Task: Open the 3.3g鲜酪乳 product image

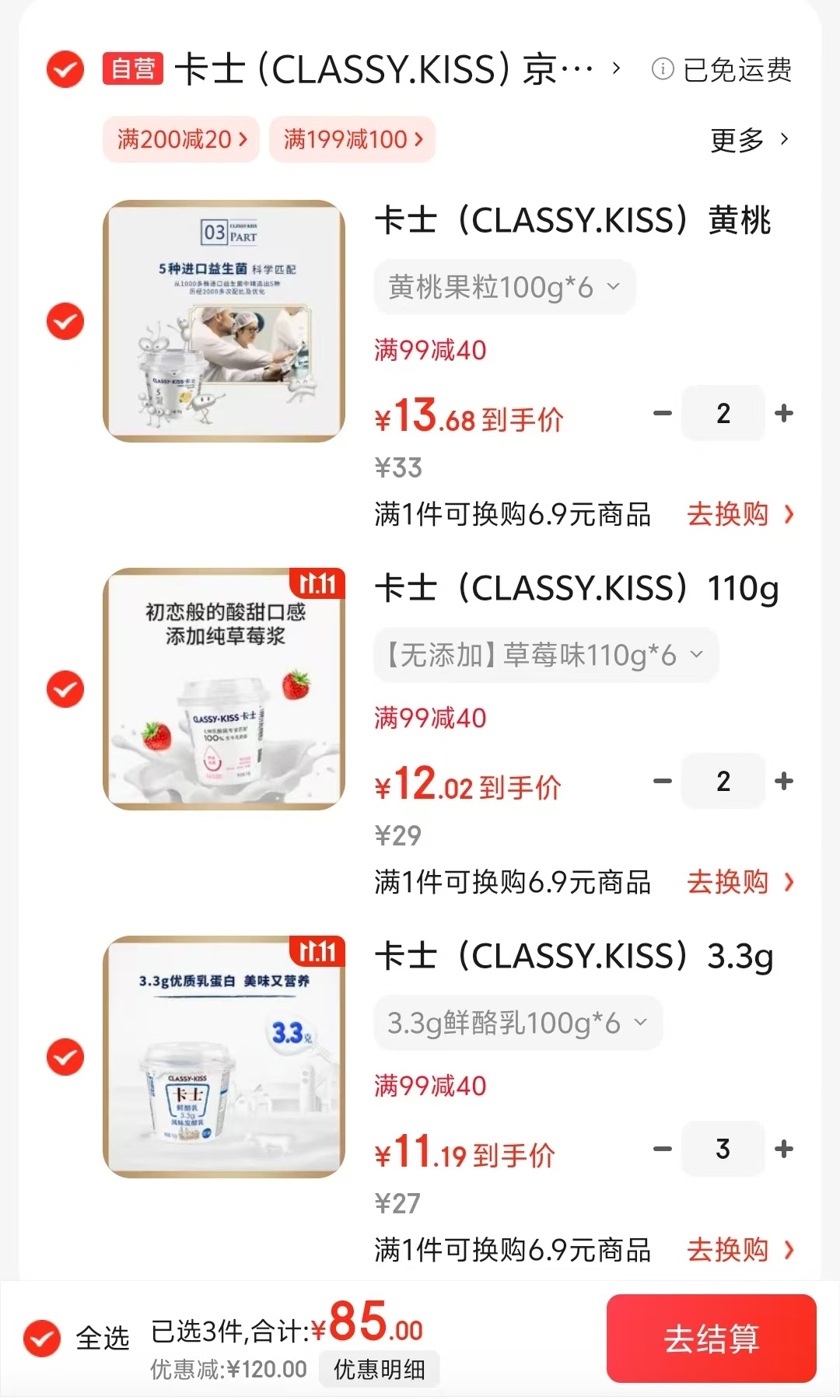Action: (224, 1057)
